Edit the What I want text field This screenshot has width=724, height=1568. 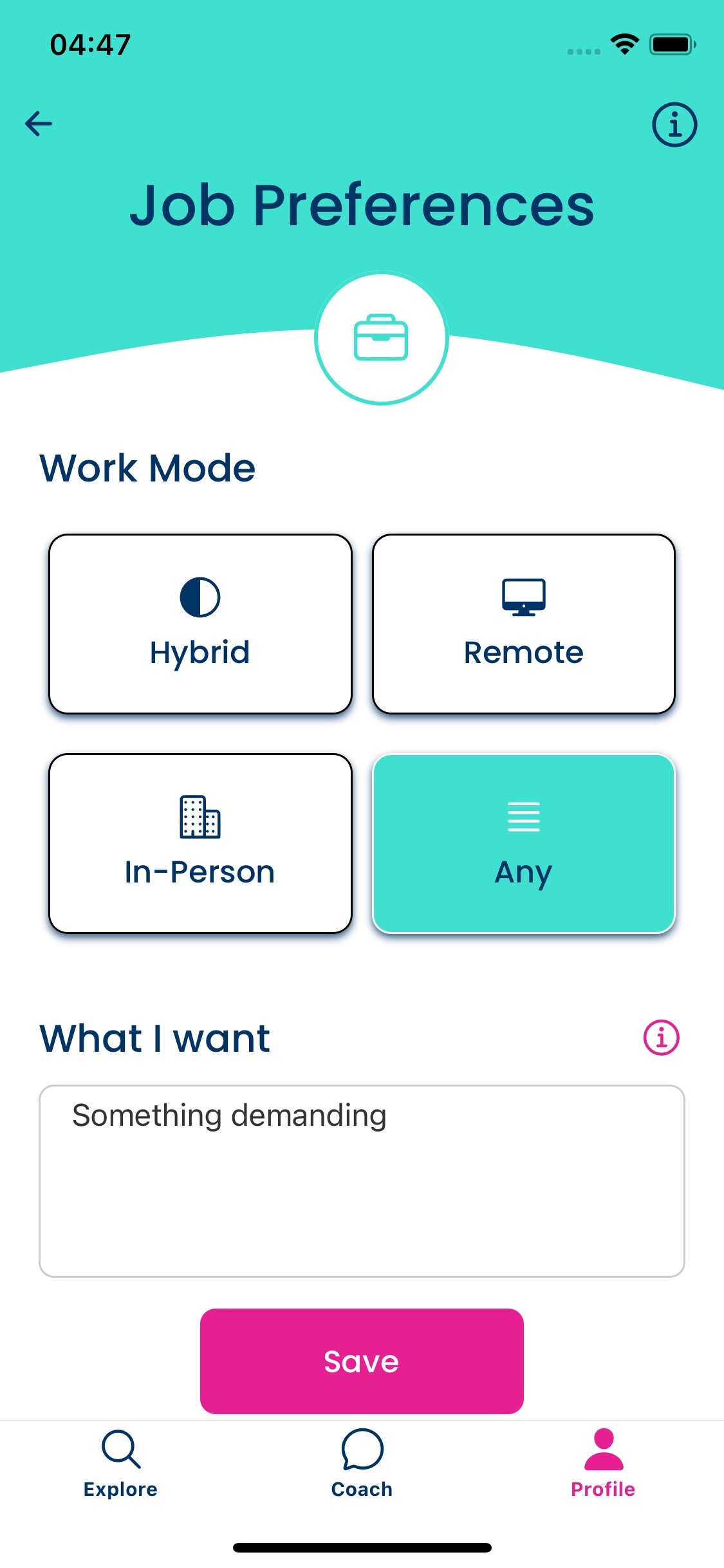click(362, 1181)
